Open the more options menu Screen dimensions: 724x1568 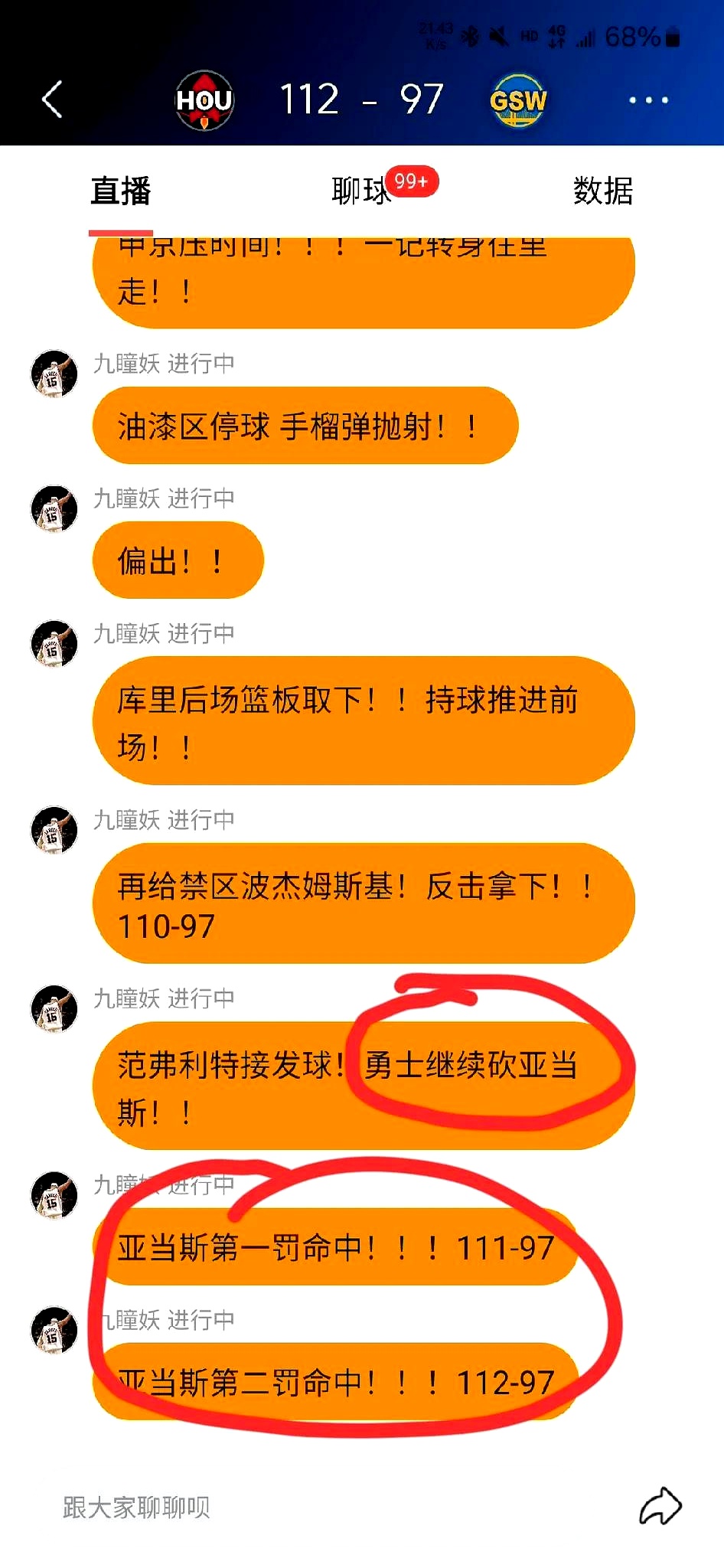coord(647,100)
